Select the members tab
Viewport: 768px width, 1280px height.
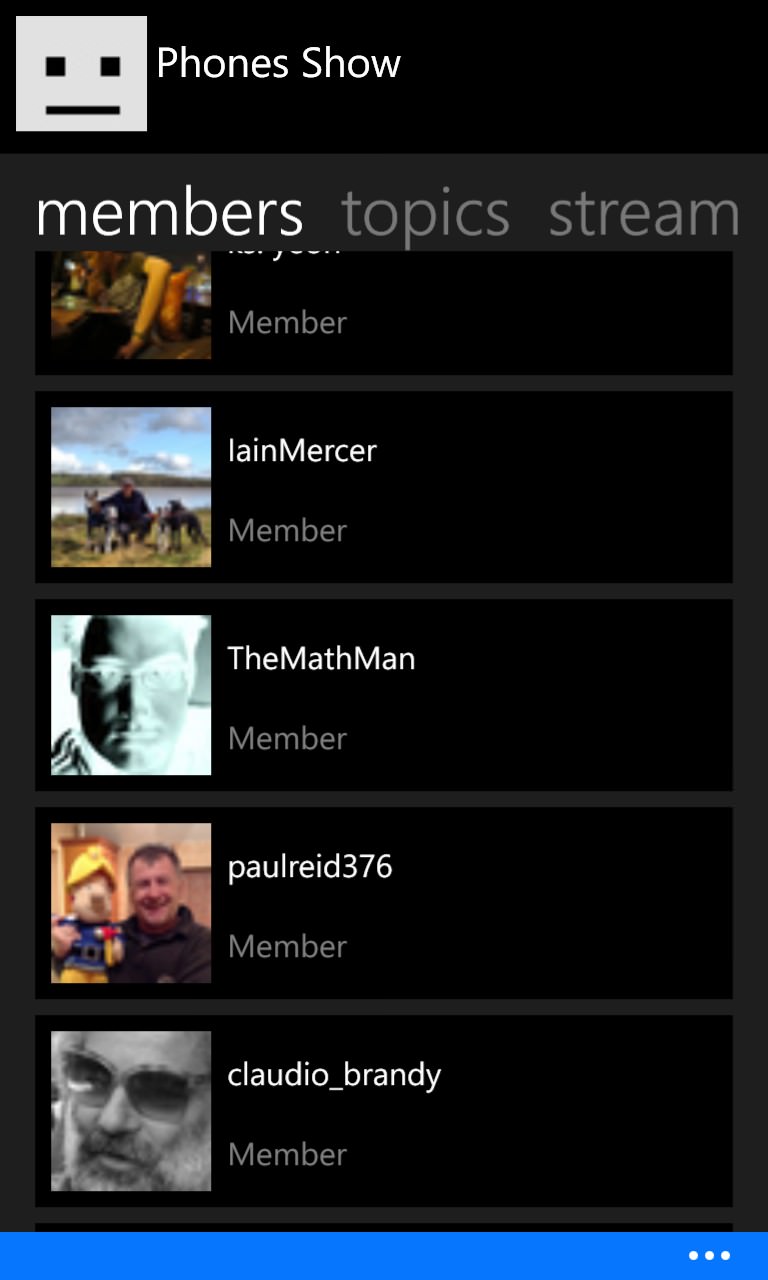(169, 213)
